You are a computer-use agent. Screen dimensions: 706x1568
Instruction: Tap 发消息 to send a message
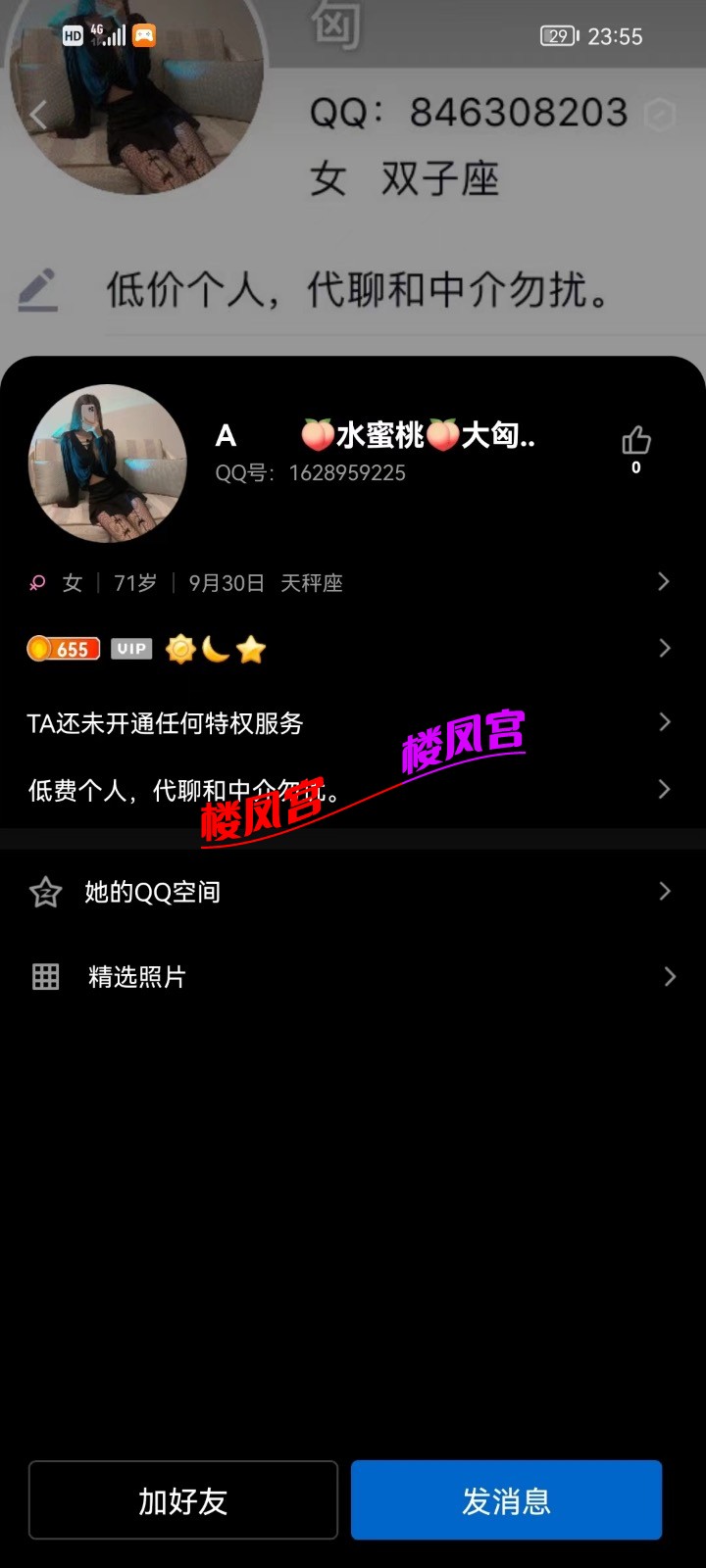click(506, 1500)
